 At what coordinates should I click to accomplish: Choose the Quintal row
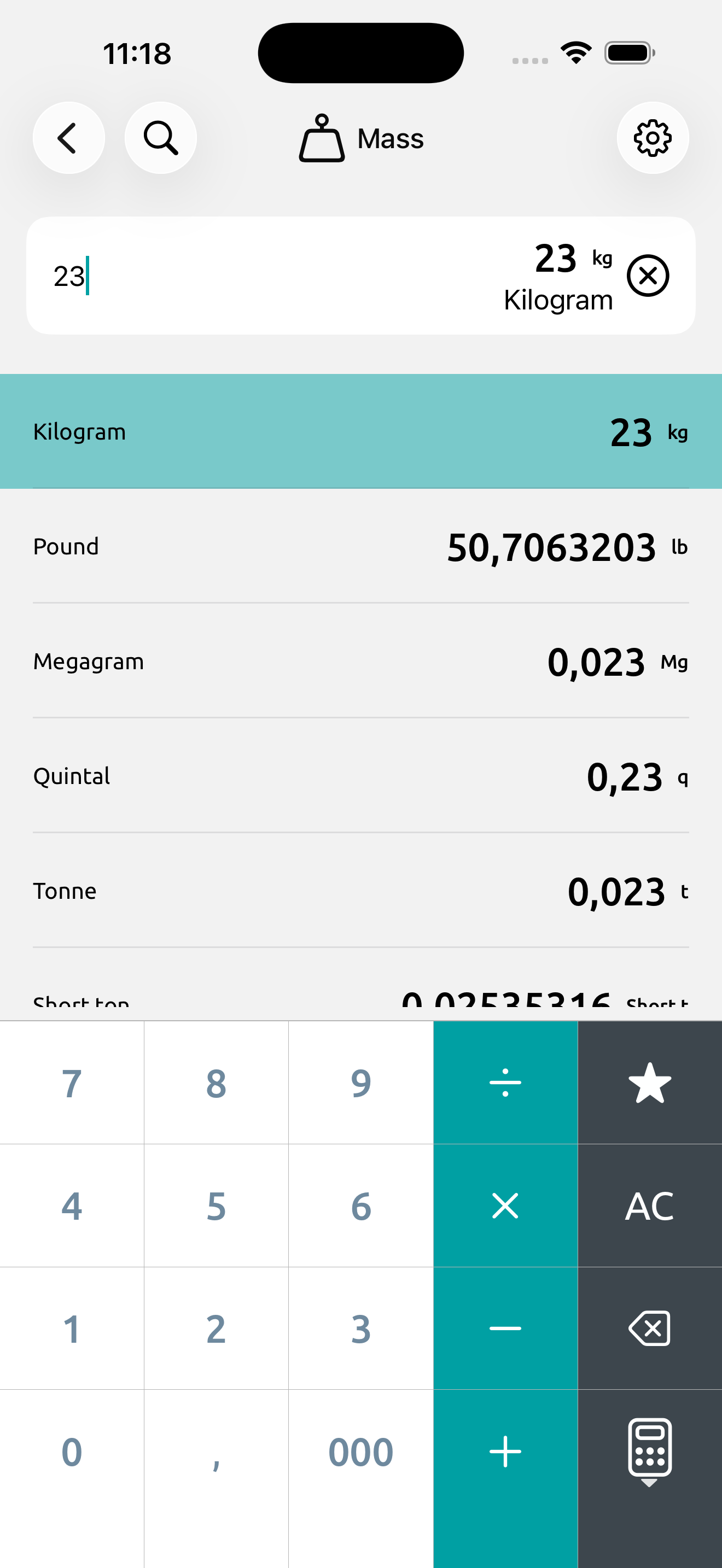coord(361,776)
